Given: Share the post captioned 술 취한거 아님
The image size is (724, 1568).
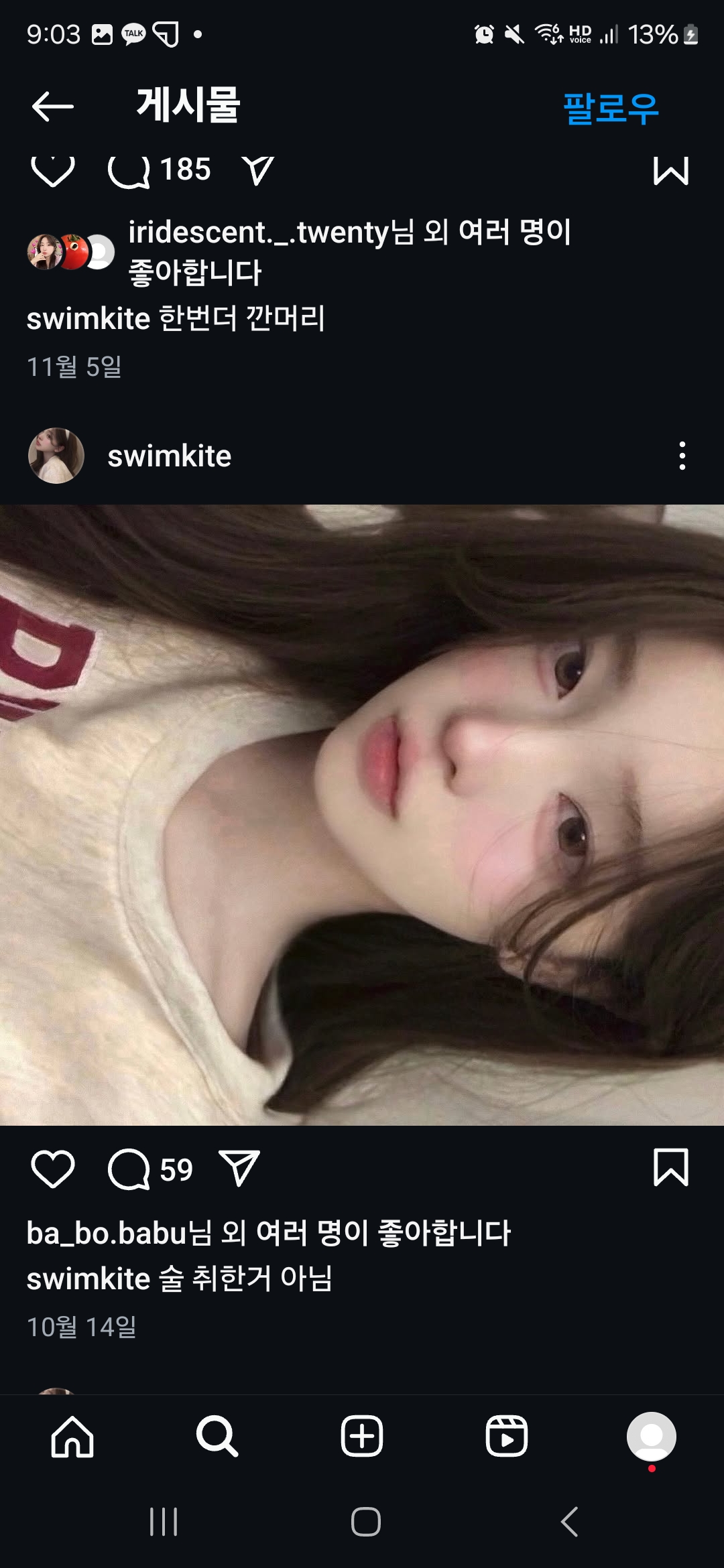Looking at the screenshot, I should pos(239,1169).
